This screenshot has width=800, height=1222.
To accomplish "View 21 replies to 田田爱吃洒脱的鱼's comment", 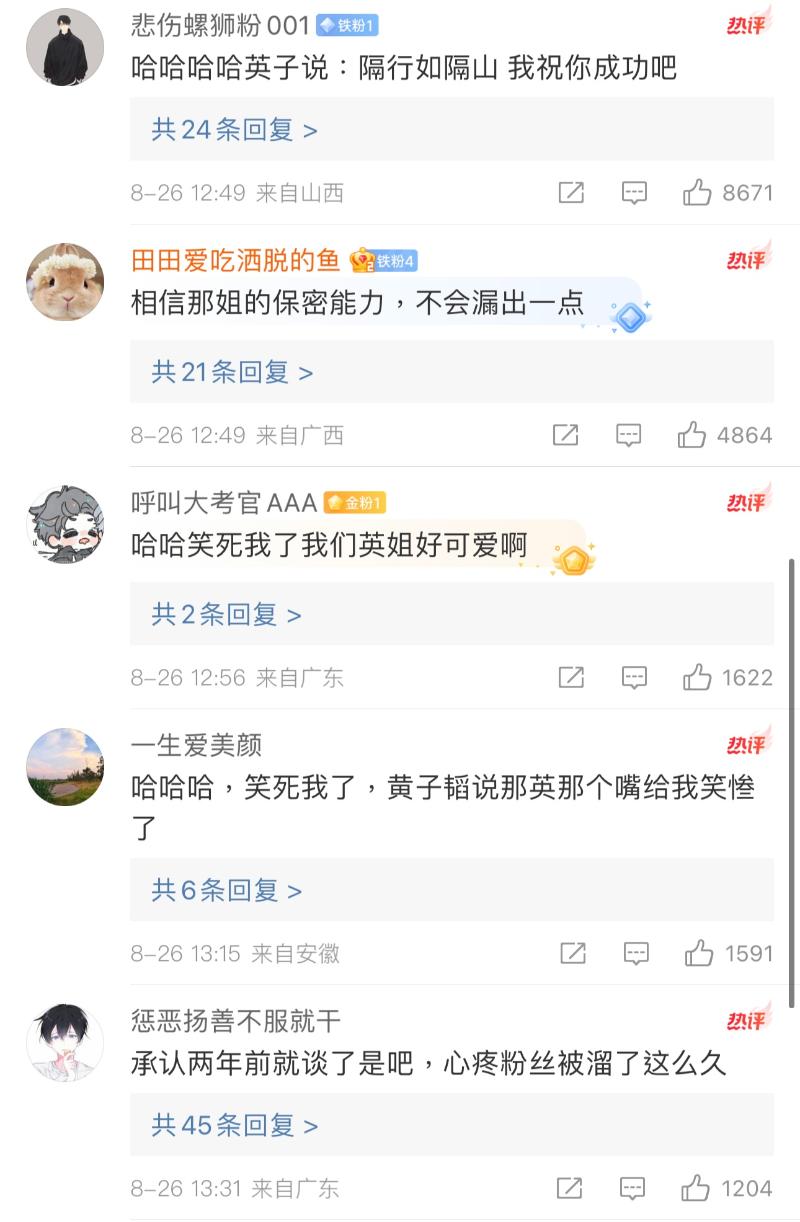I will point(232,373).
